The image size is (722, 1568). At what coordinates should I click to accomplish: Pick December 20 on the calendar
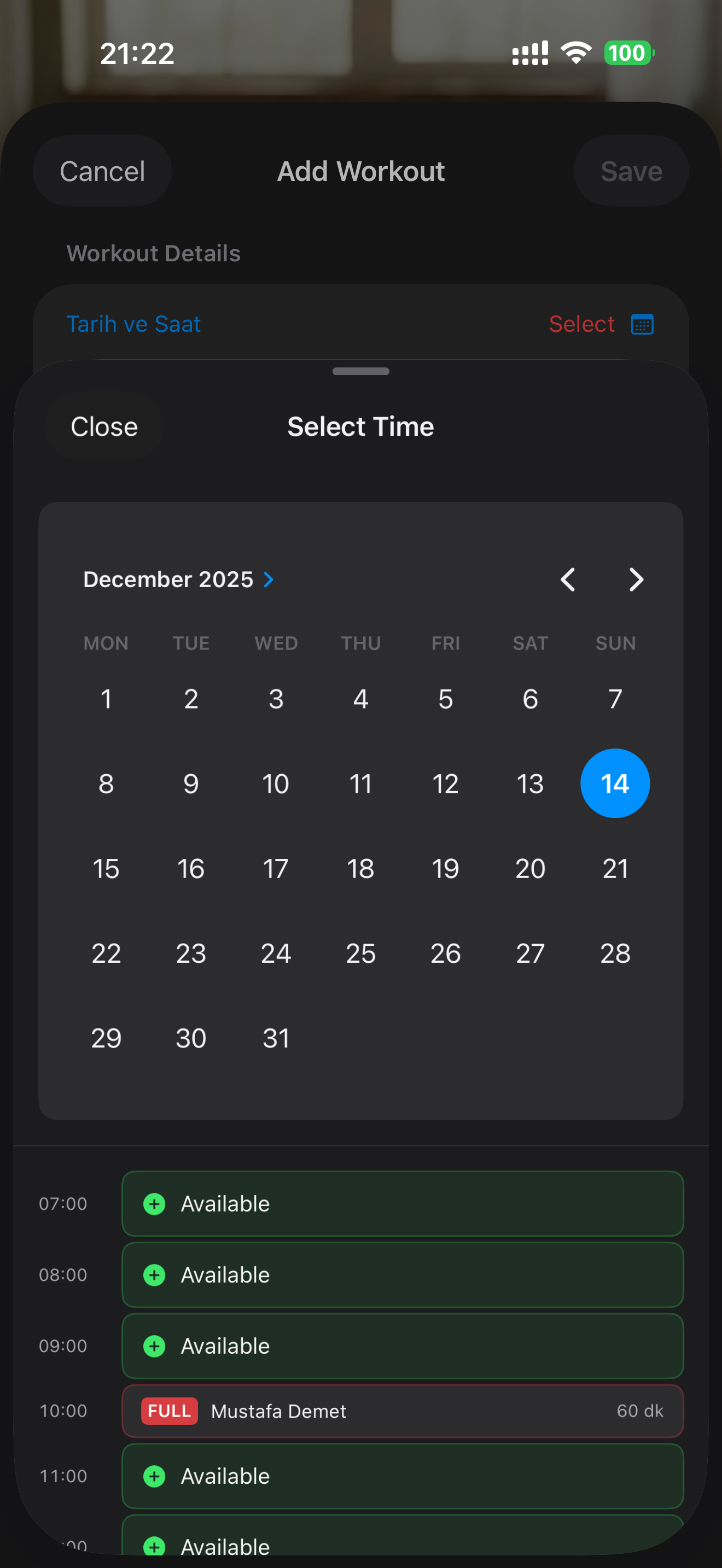tap(530, 869)
